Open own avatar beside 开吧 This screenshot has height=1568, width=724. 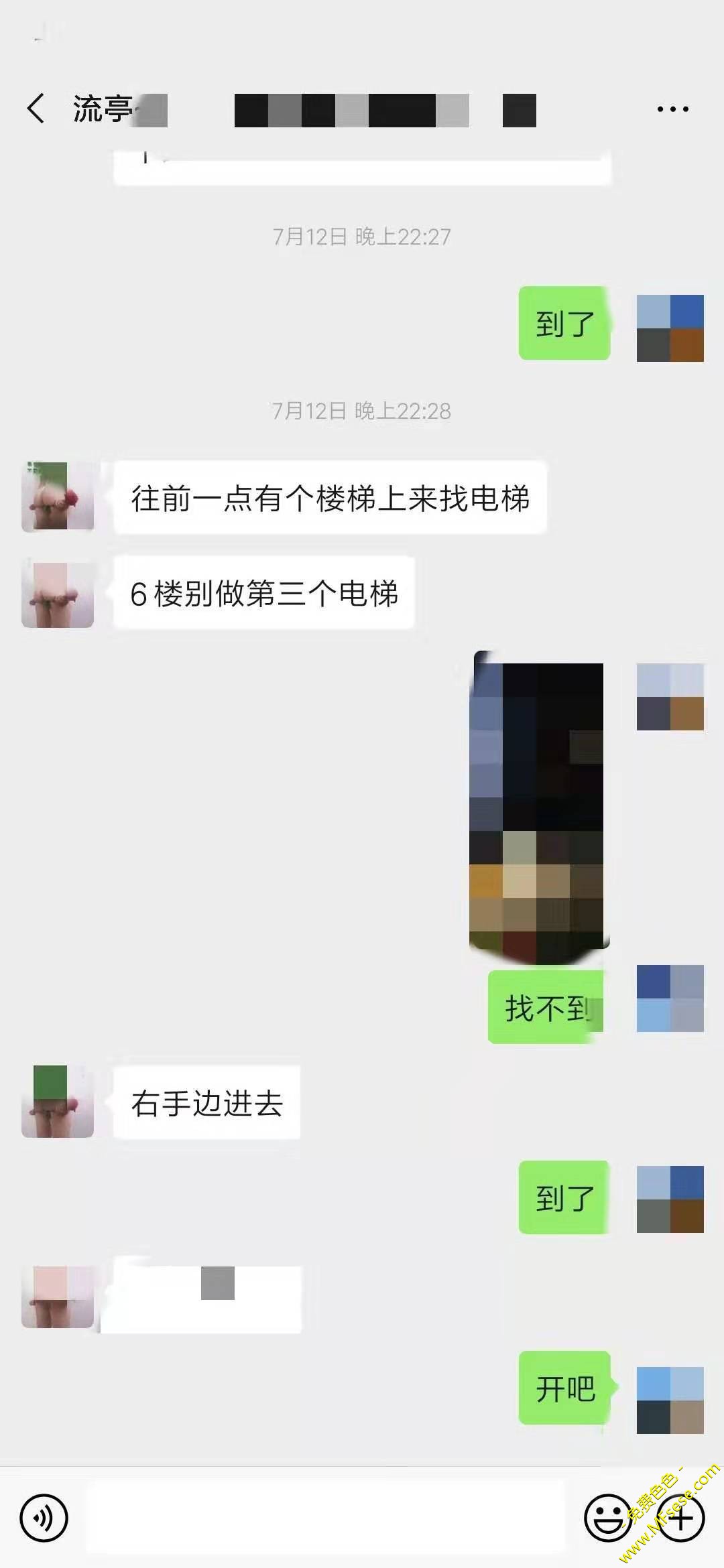[670, 1400]
